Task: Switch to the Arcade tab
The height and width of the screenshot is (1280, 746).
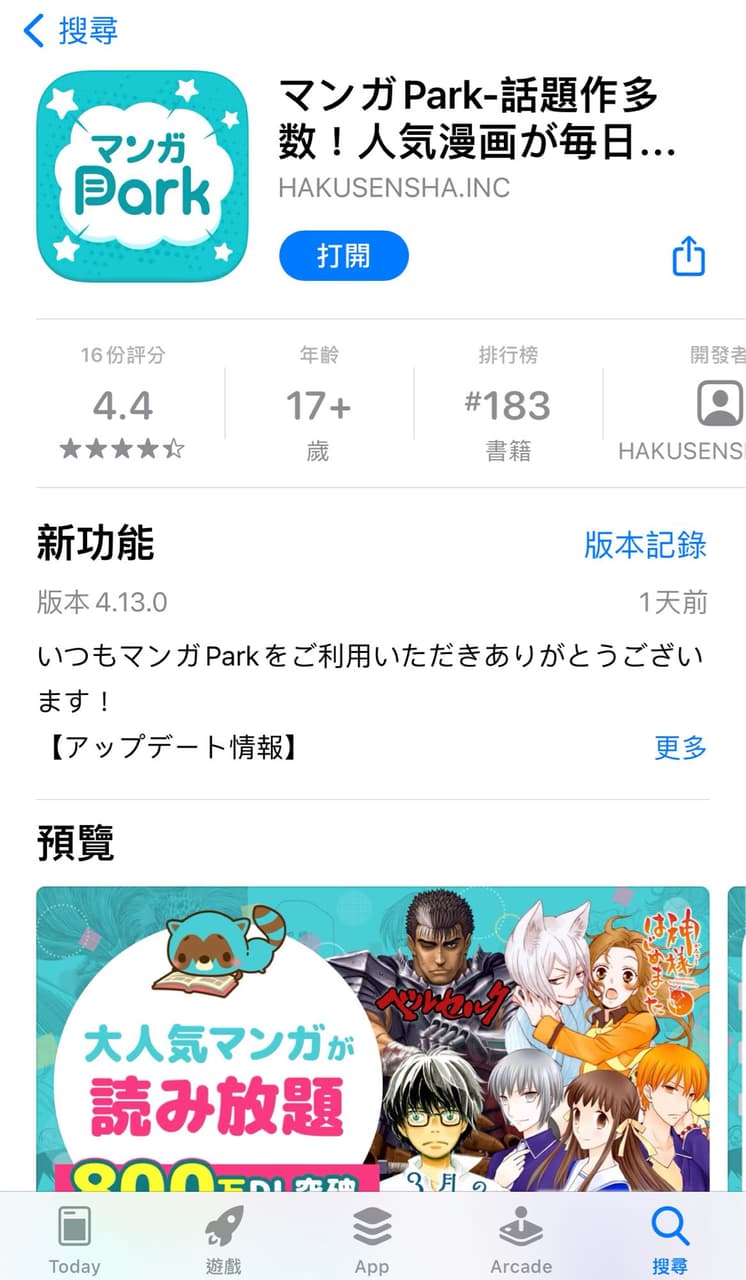Action: tap(521, 1240)
